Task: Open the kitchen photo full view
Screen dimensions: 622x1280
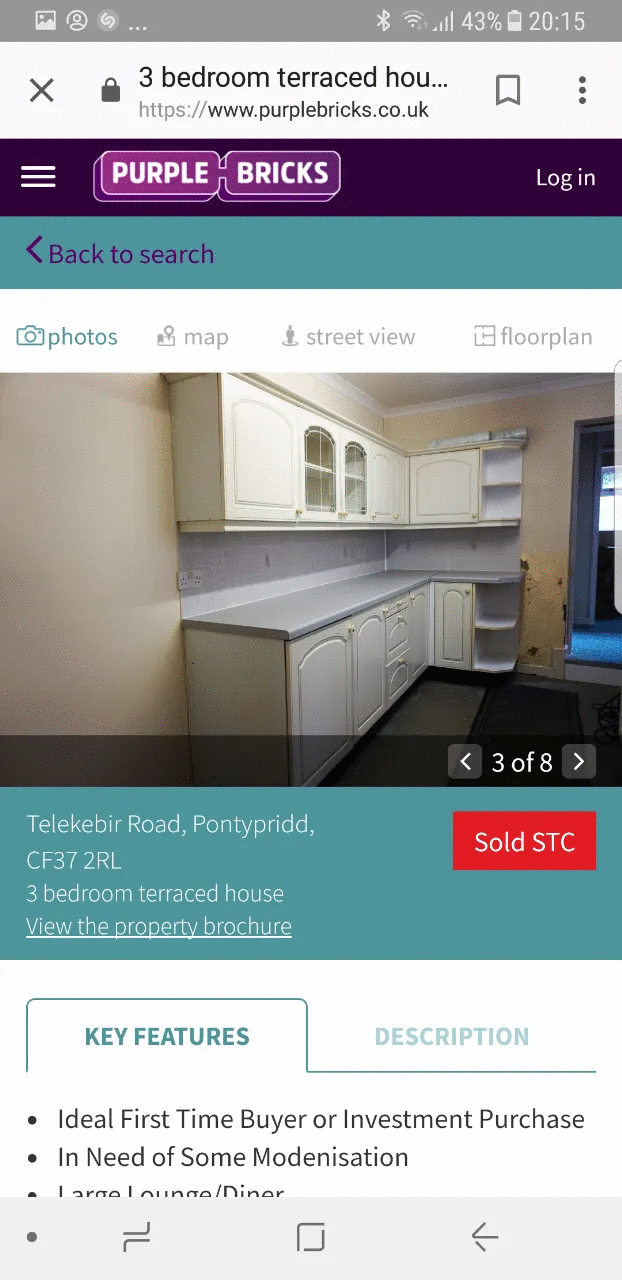Action: tap(310, 560)
